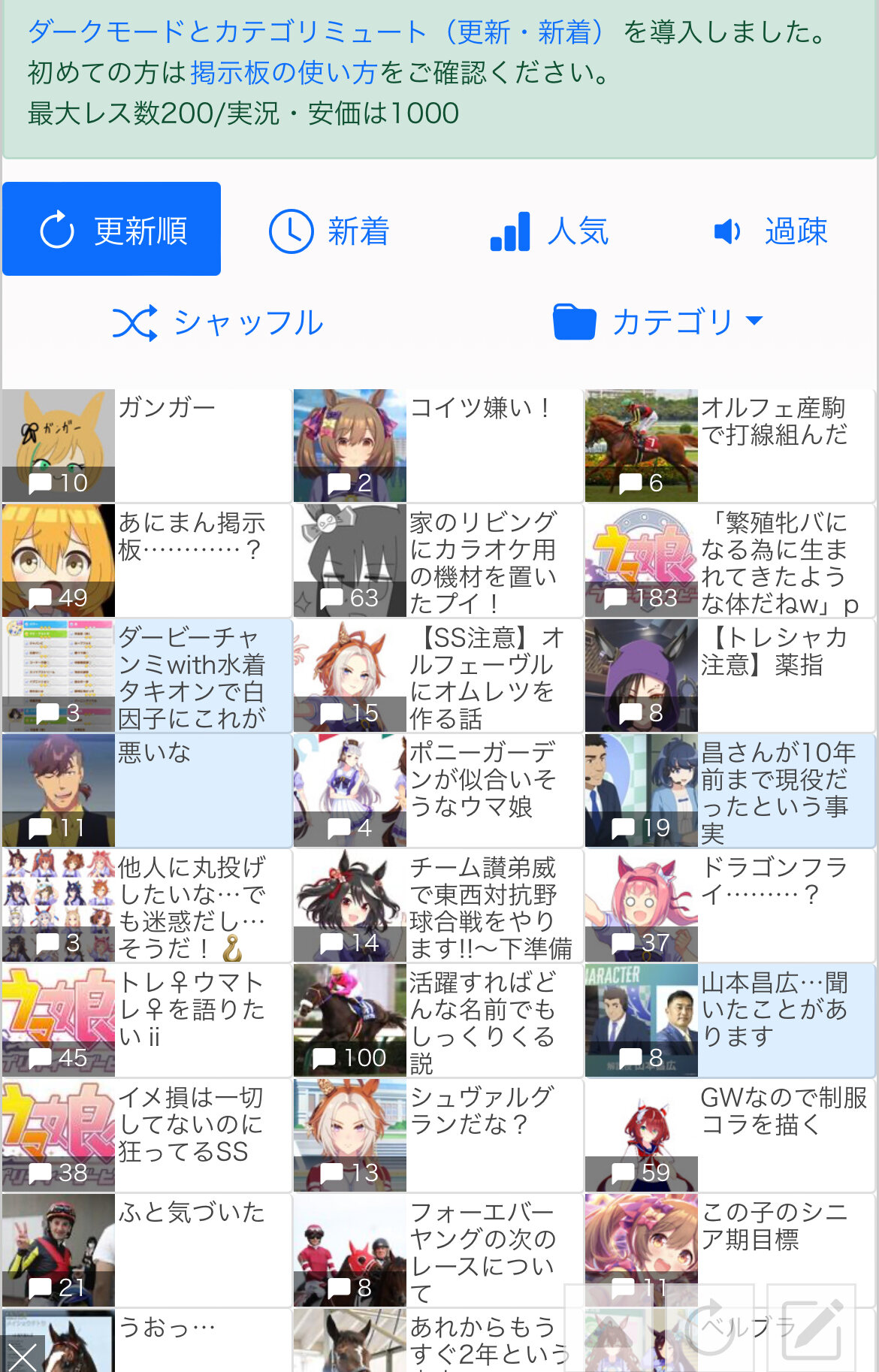Viewport: 879px width, 1372px height.
Task: Switch to the 人気 tab
Action: [549, 231]
